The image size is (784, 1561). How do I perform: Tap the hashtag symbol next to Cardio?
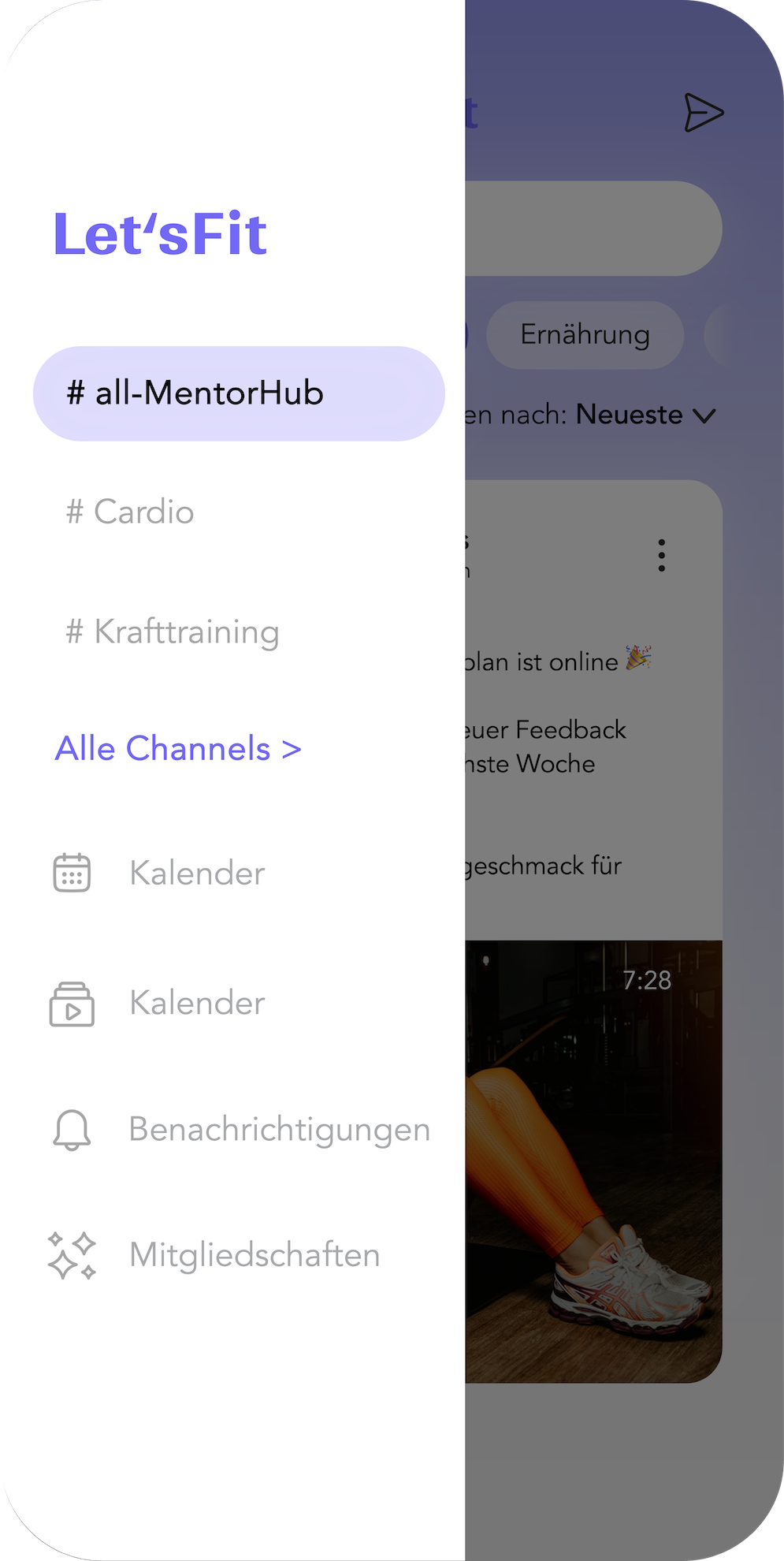coord(75,511)
